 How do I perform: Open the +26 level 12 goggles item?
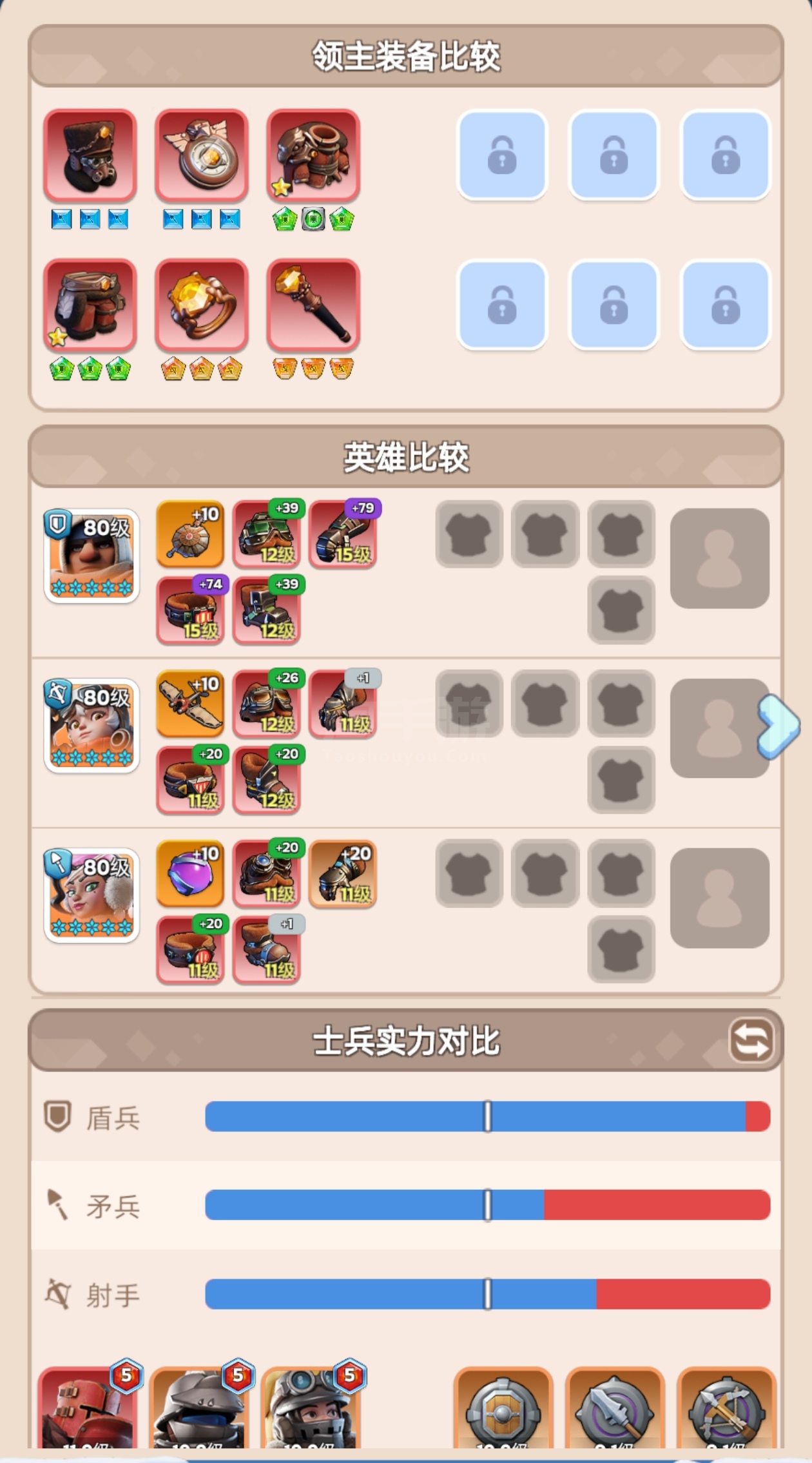[267, 704]
